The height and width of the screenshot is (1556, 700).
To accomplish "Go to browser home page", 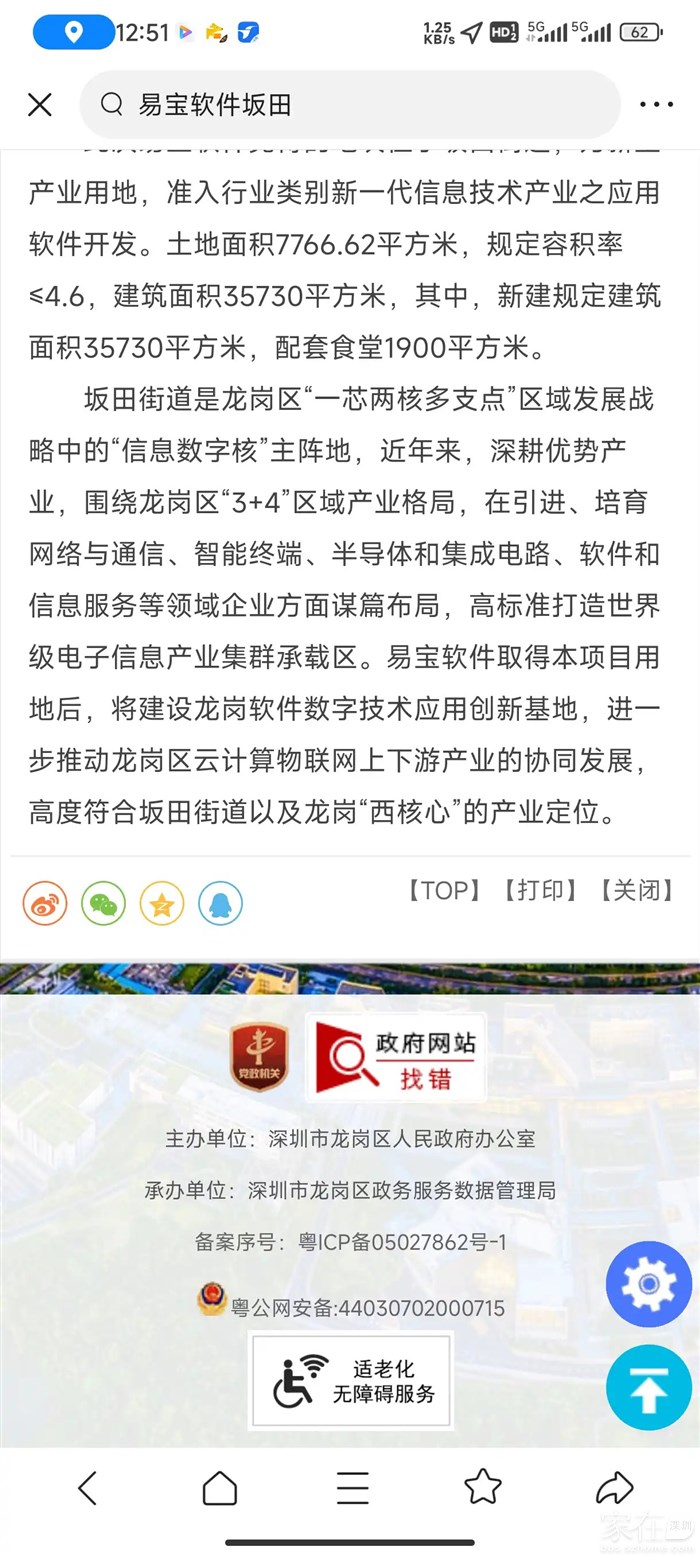I will click(219, 1488).
